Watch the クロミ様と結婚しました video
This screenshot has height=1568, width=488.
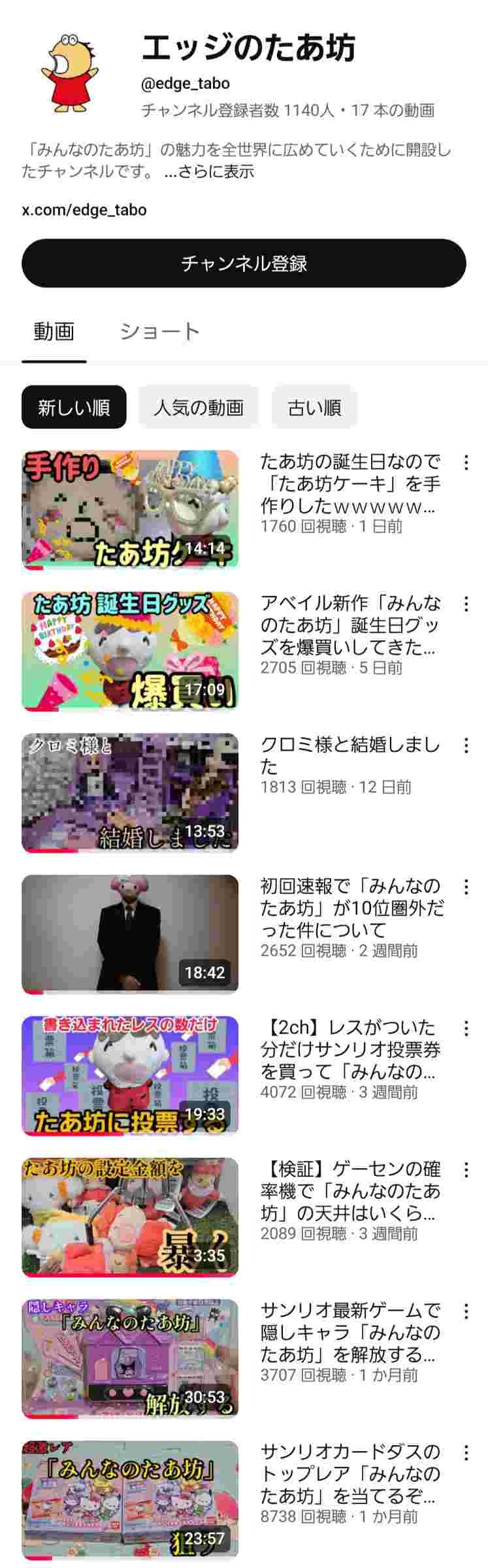click(130, 792)
